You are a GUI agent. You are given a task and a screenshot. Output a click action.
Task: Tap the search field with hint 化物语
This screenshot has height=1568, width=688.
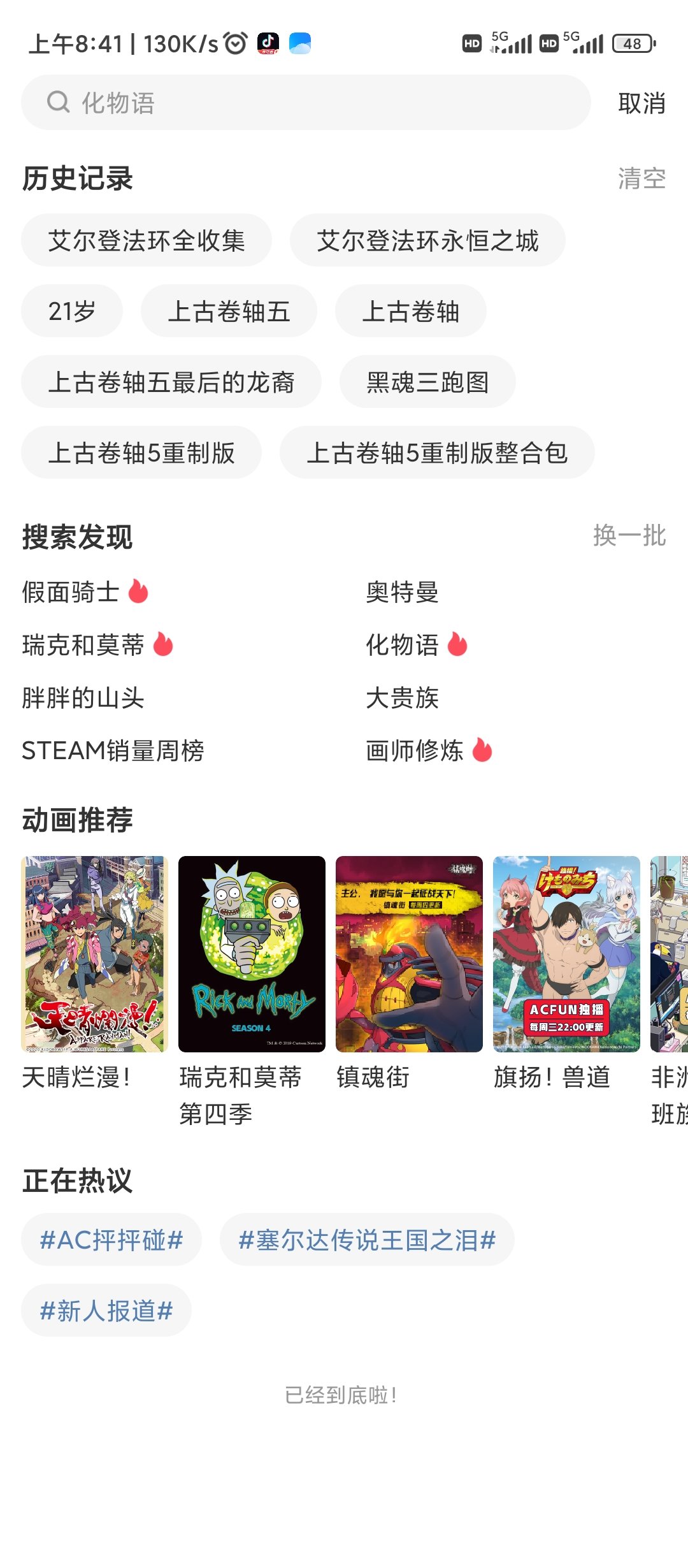(x=306, y=103)
